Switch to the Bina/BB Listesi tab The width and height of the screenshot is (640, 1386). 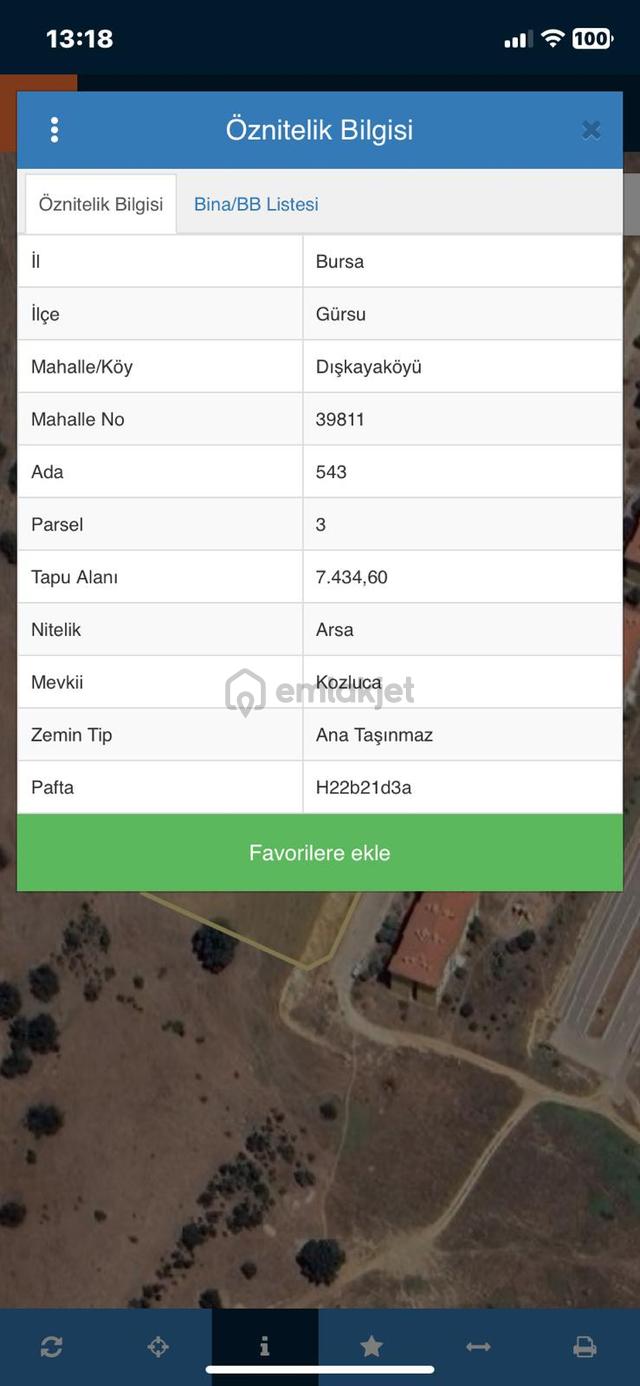coord(256,204)
